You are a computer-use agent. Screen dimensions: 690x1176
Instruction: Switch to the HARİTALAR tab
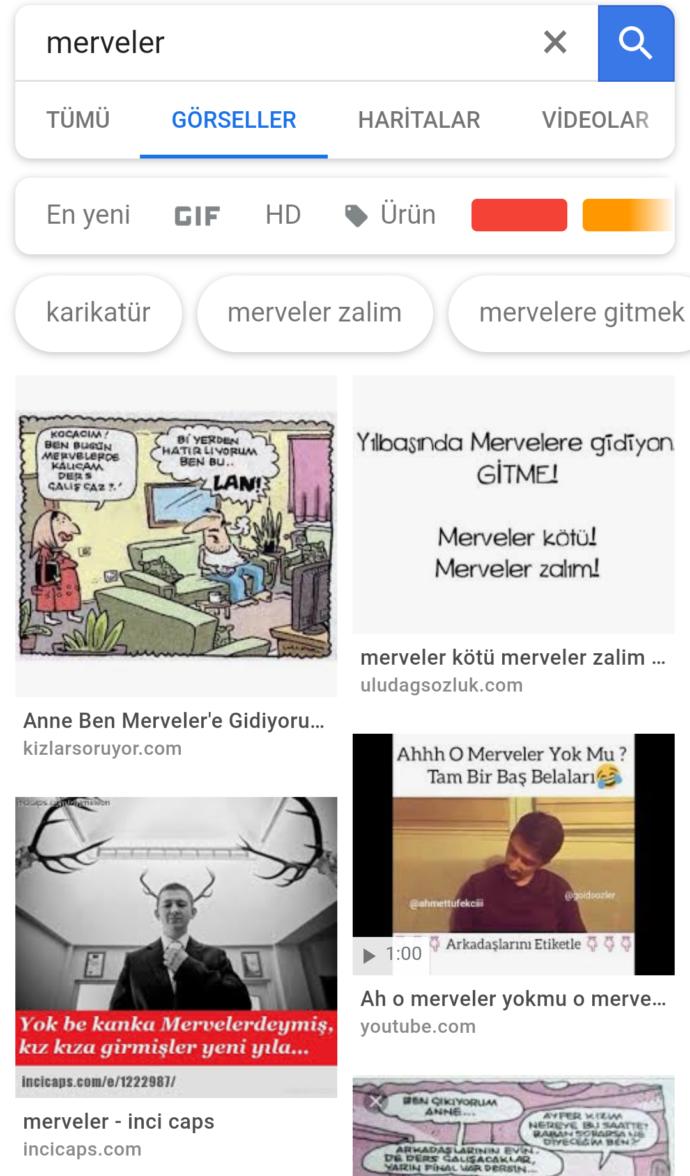419,120
